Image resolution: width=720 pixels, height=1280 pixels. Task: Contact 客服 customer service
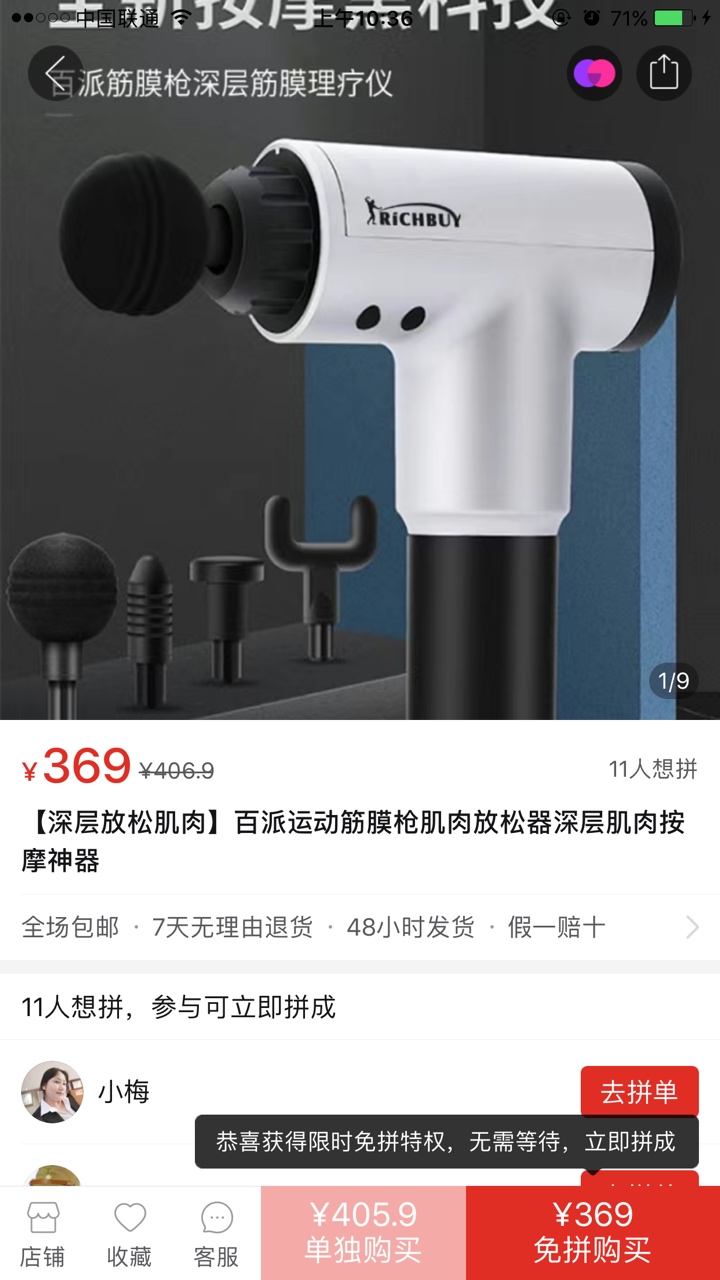[217, 1234]
